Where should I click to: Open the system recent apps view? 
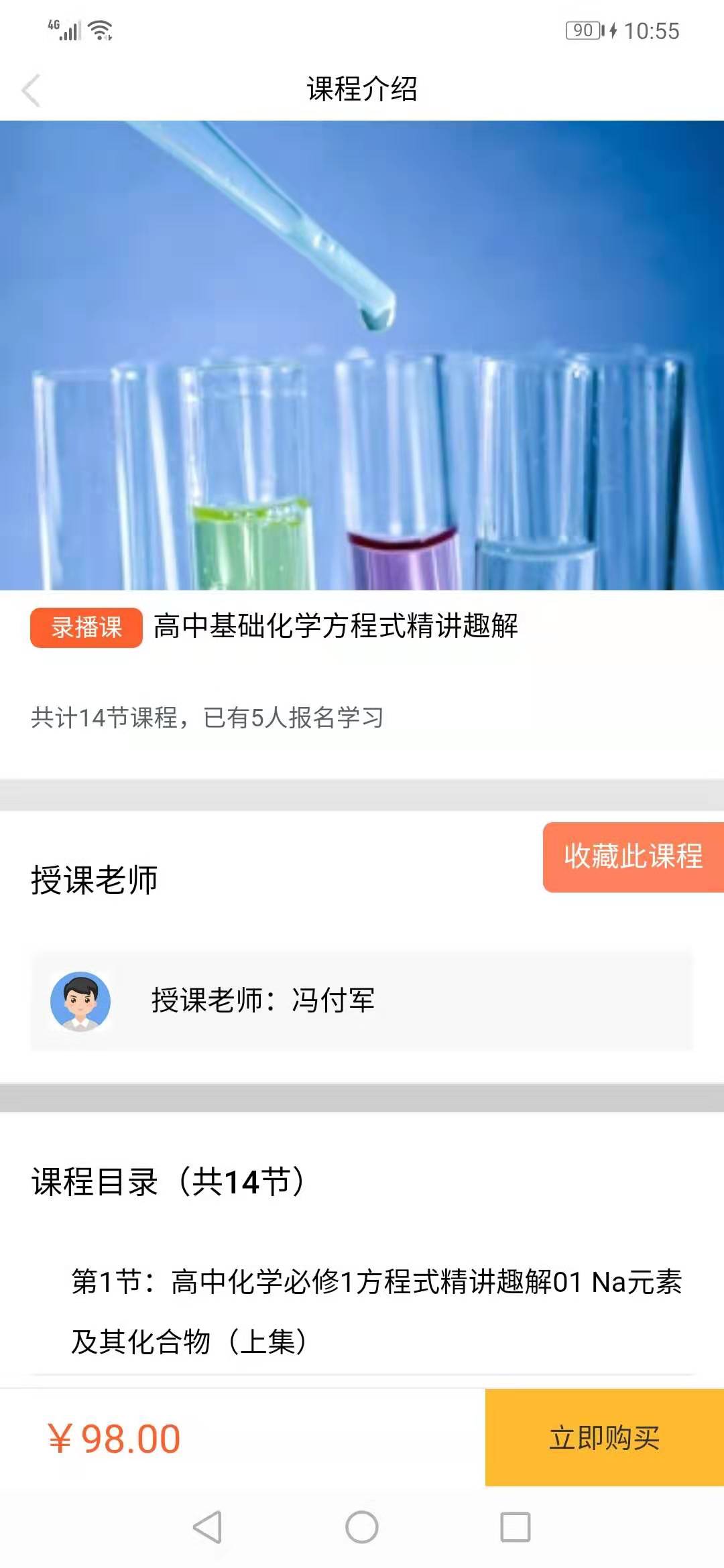click(x=515, y=1527)
